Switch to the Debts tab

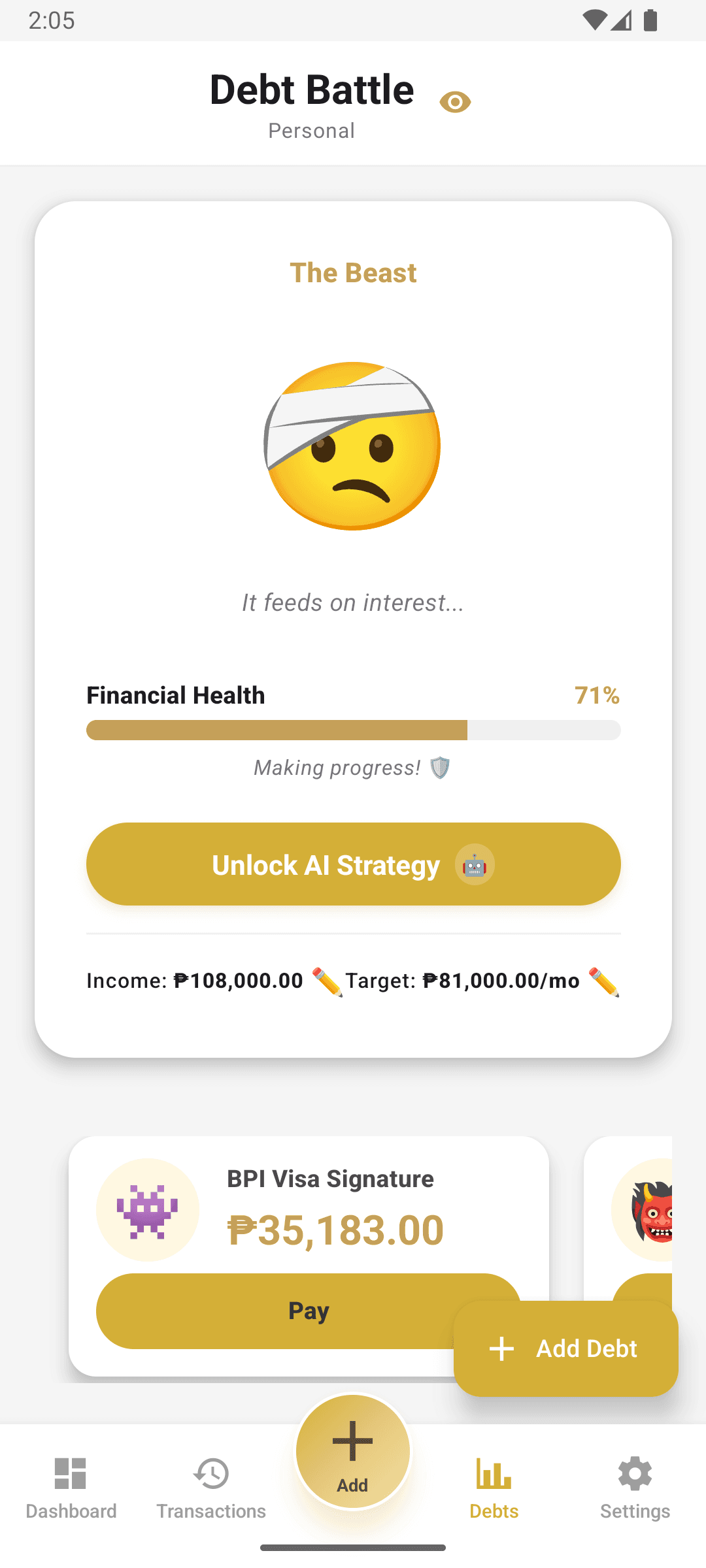pyautogui.click(x=494, y=1490)
